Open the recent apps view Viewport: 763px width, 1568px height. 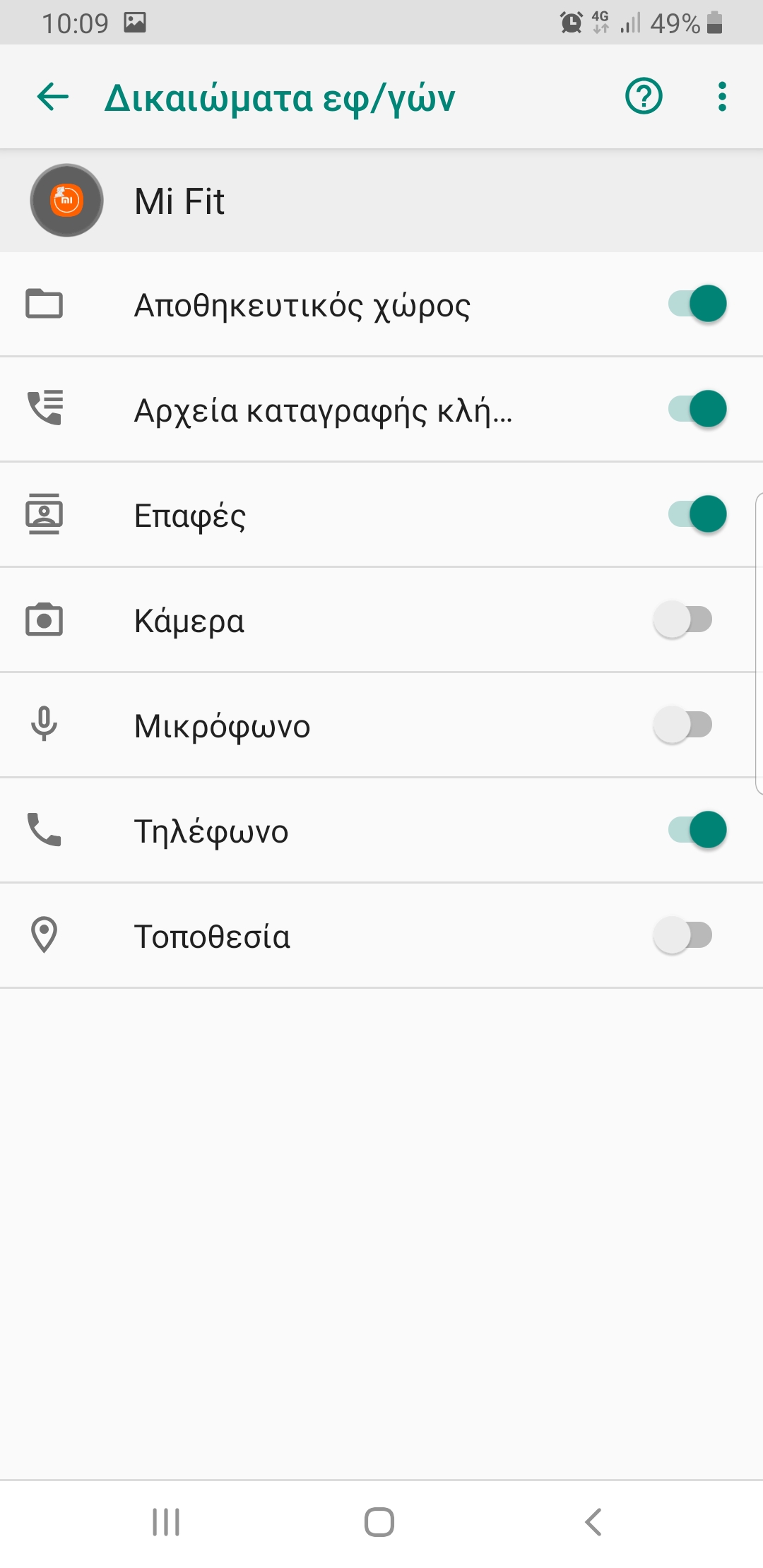[167, 1522]
